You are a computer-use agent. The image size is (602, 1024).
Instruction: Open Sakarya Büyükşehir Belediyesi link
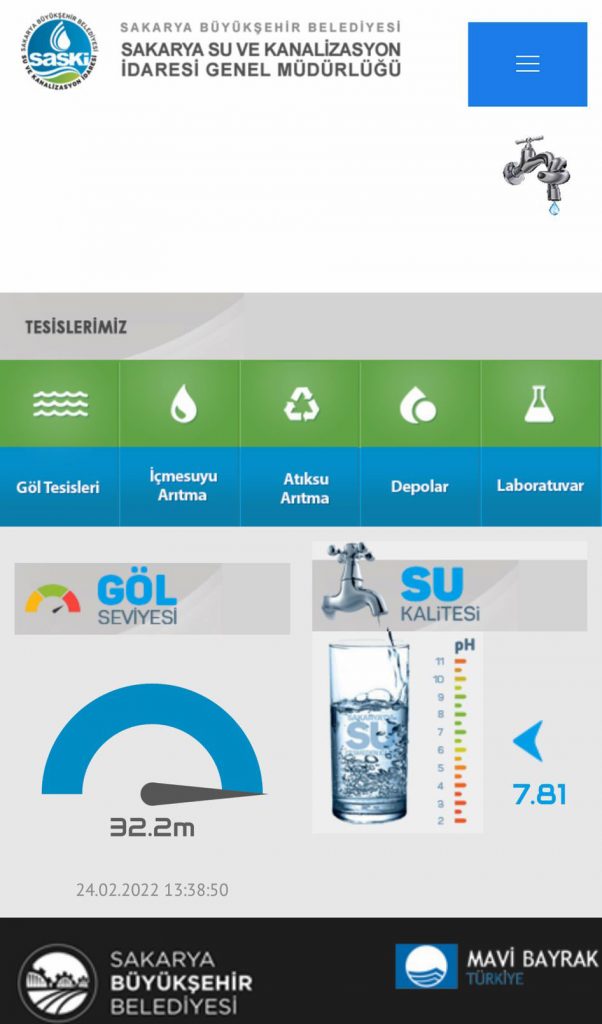pyautogui.click(x=136, y=983)
